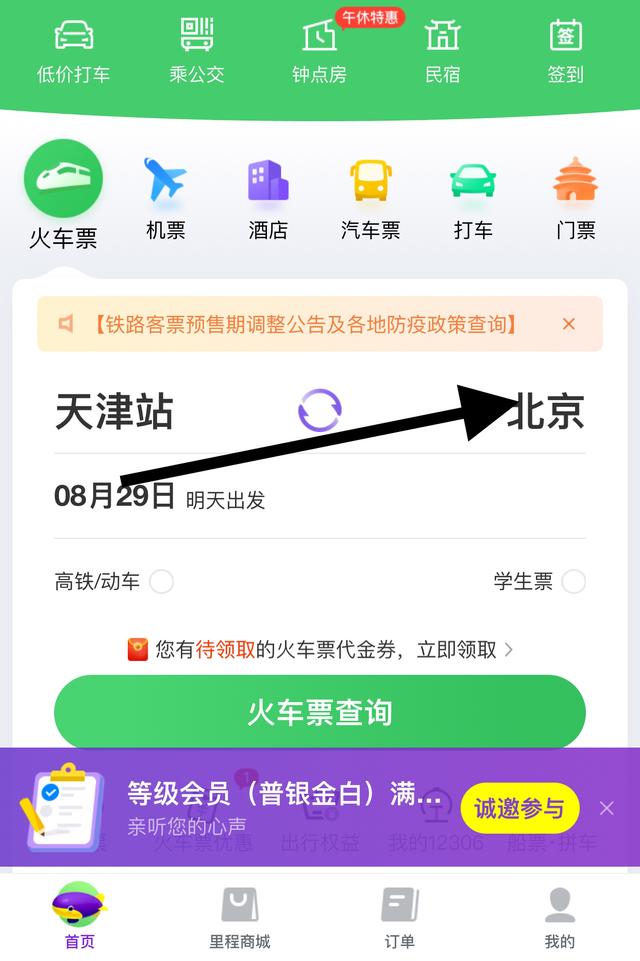This screenshot has height=961, width=640.
Task: Change departure station 天津站
Action: click(x=114, y=411)
